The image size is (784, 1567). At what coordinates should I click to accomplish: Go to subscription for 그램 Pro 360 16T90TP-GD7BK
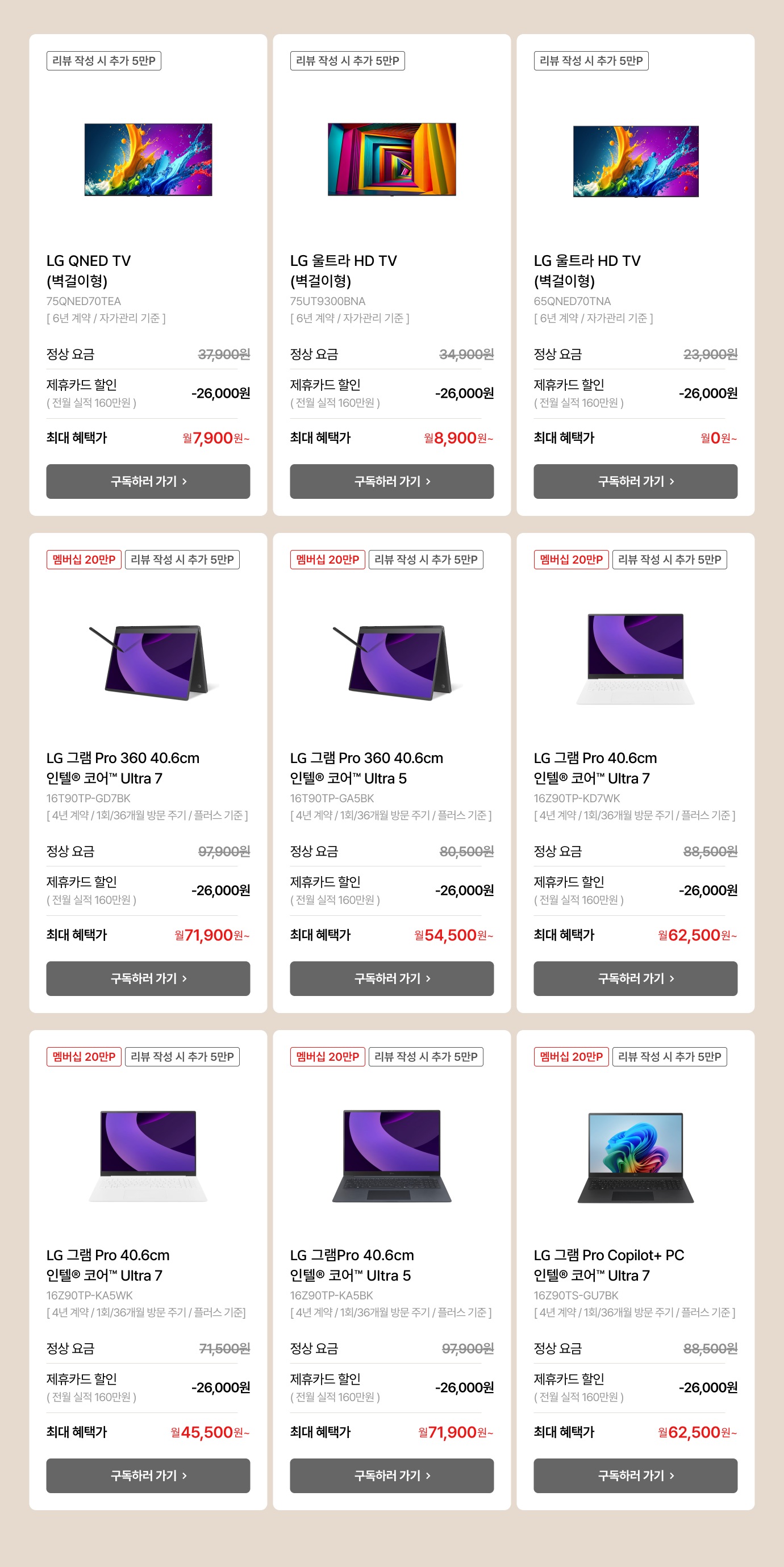(x=148, y=978)
